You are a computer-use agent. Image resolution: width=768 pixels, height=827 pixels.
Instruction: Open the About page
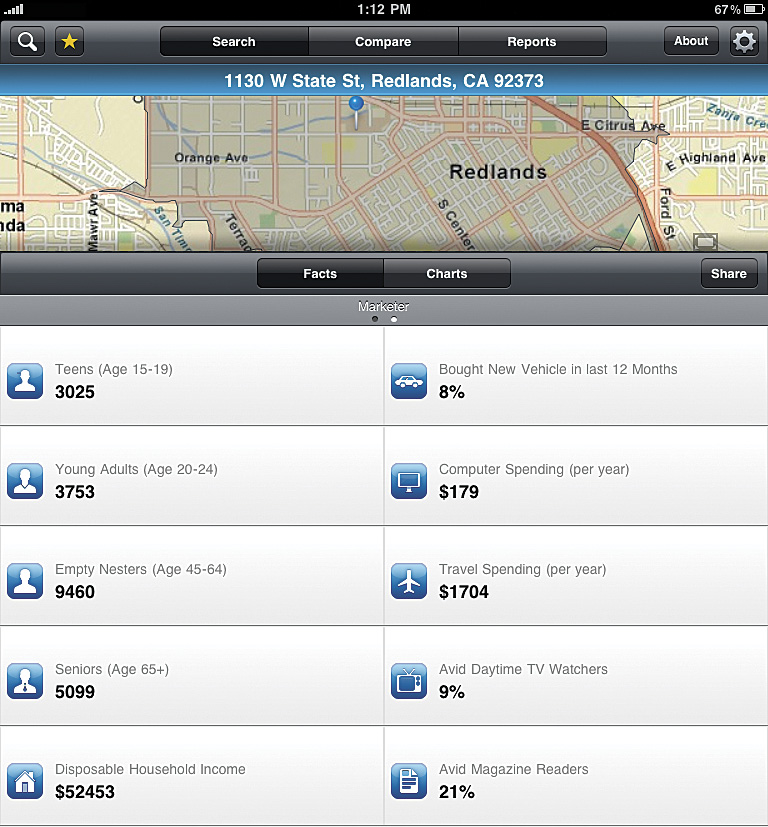point(691,41)
